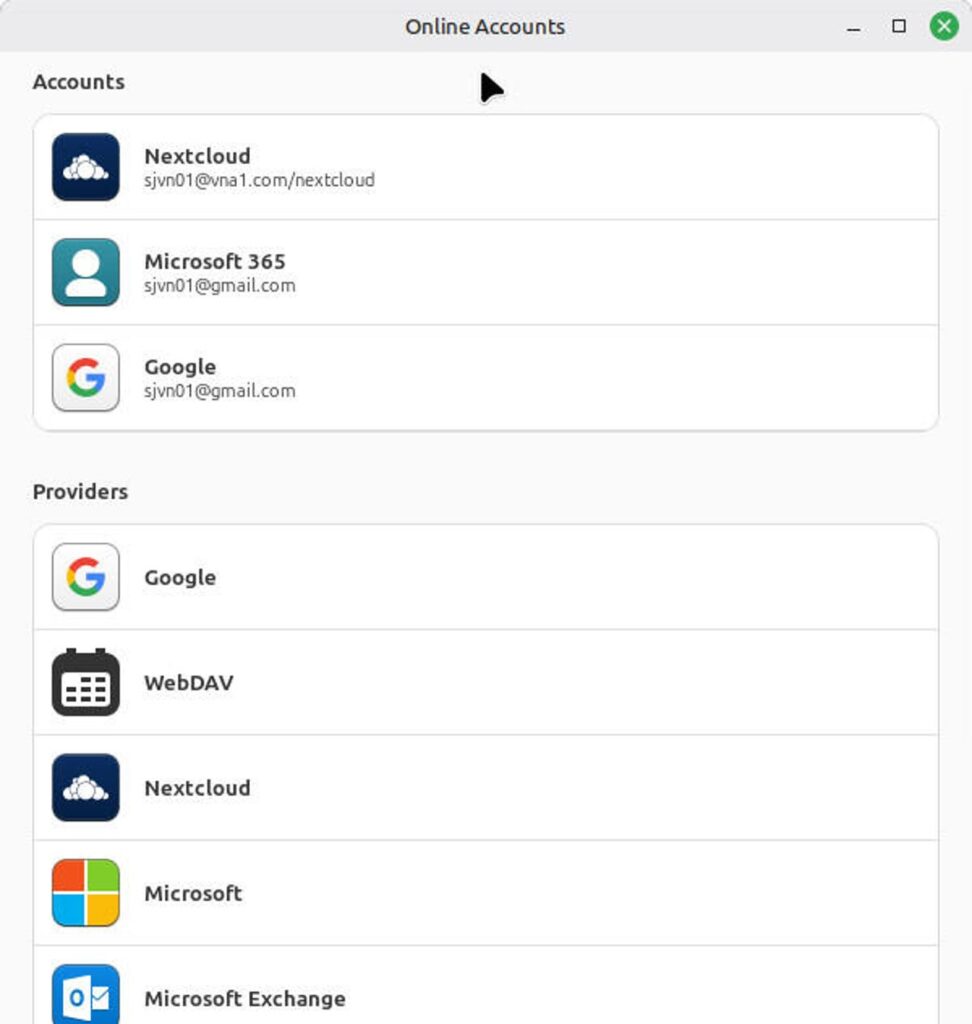Add a Microsoft provider account
Image resolution: width=972 pixels, height=1024 pixels.
[x=485, y=893]
